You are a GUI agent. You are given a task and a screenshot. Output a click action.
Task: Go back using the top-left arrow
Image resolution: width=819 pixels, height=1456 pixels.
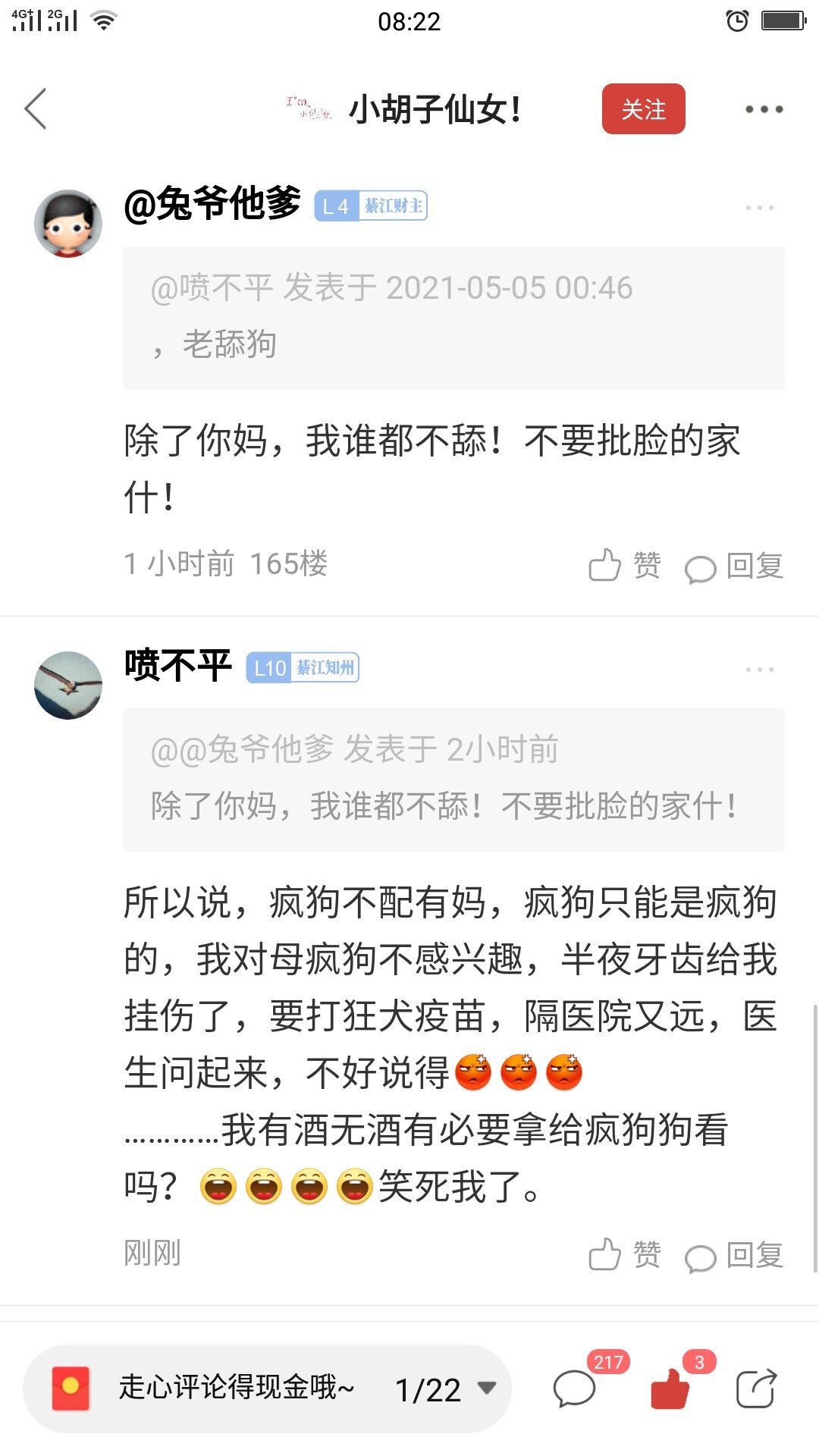36,109
